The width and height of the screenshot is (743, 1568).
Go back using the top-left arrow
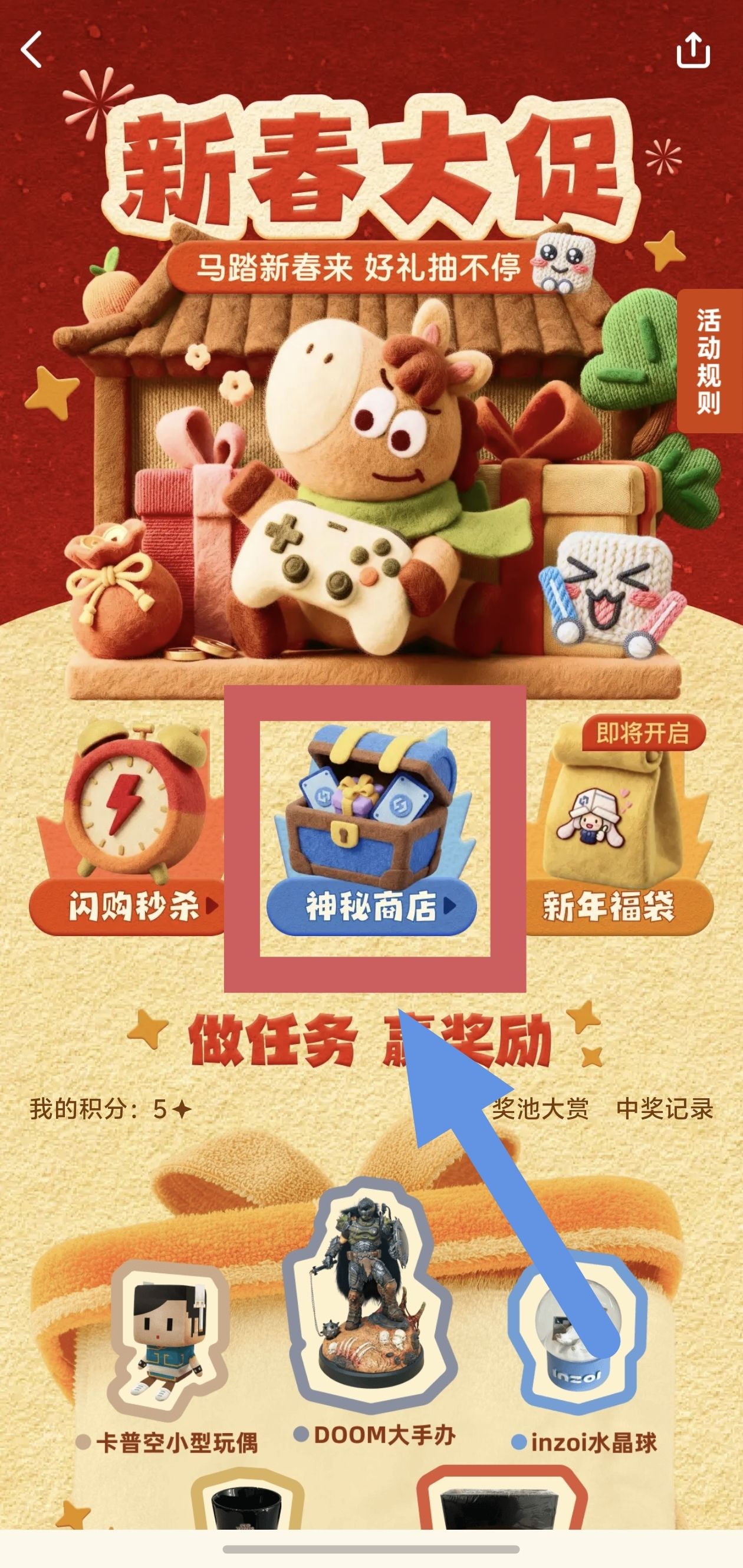pos(32,50)
